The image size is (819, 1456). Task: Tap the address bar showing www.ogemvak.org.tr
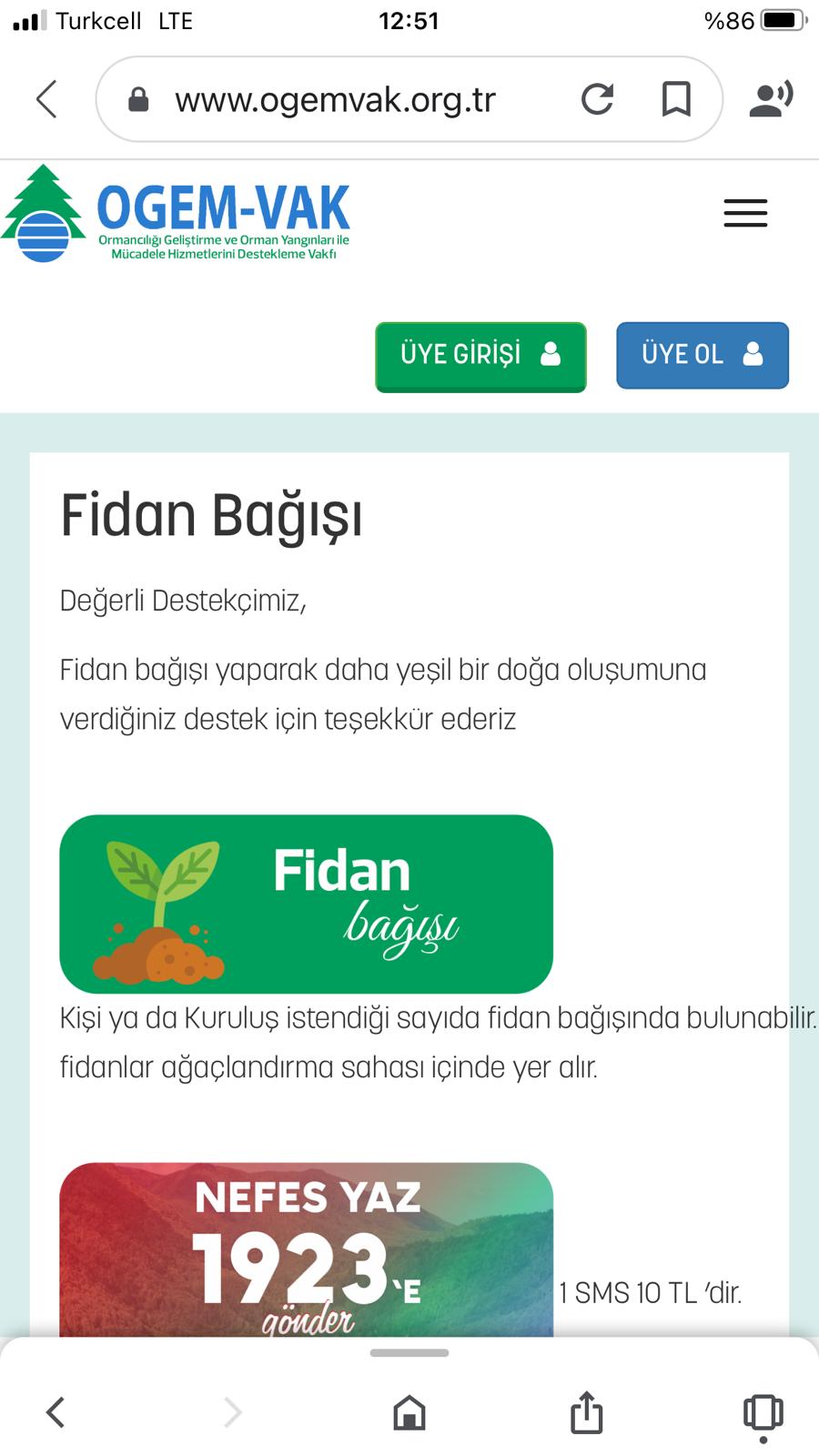(337, 98)
